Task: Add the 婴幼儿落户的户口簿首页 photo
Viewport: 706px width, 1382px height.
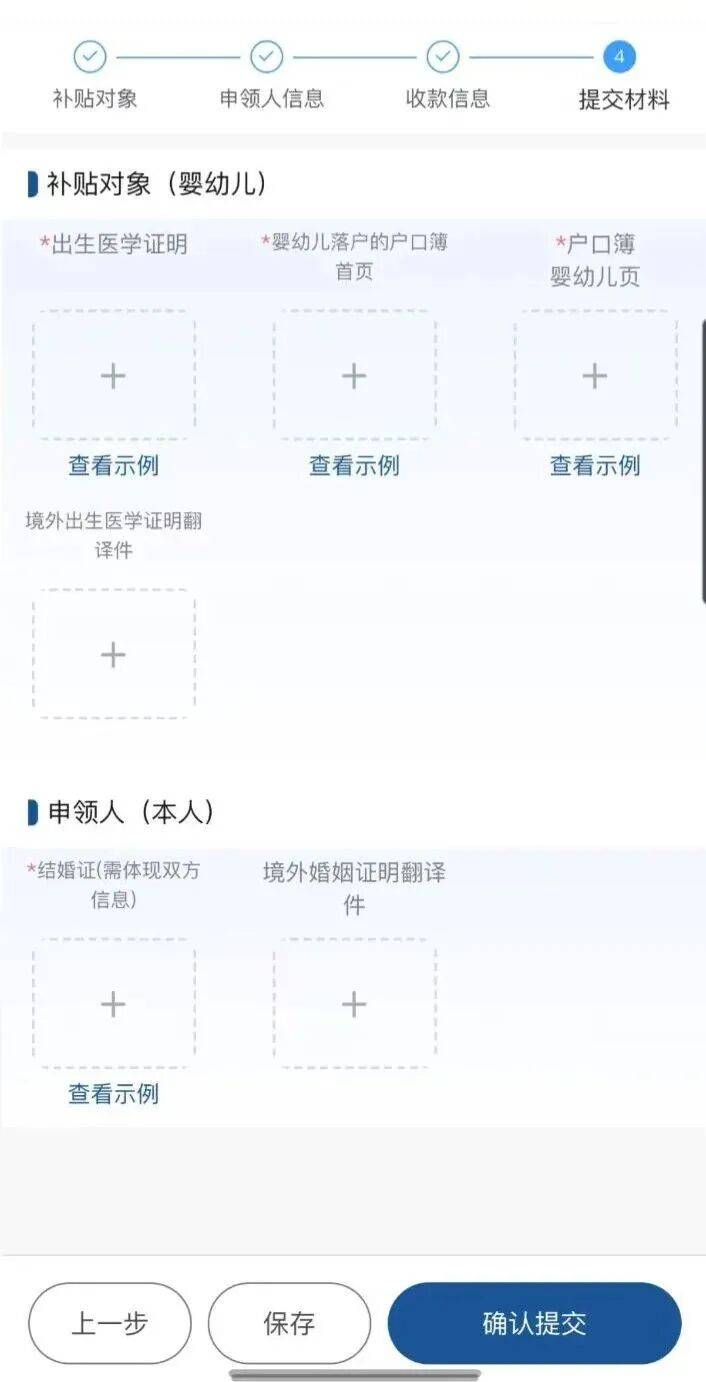Action: coord(354,376)
